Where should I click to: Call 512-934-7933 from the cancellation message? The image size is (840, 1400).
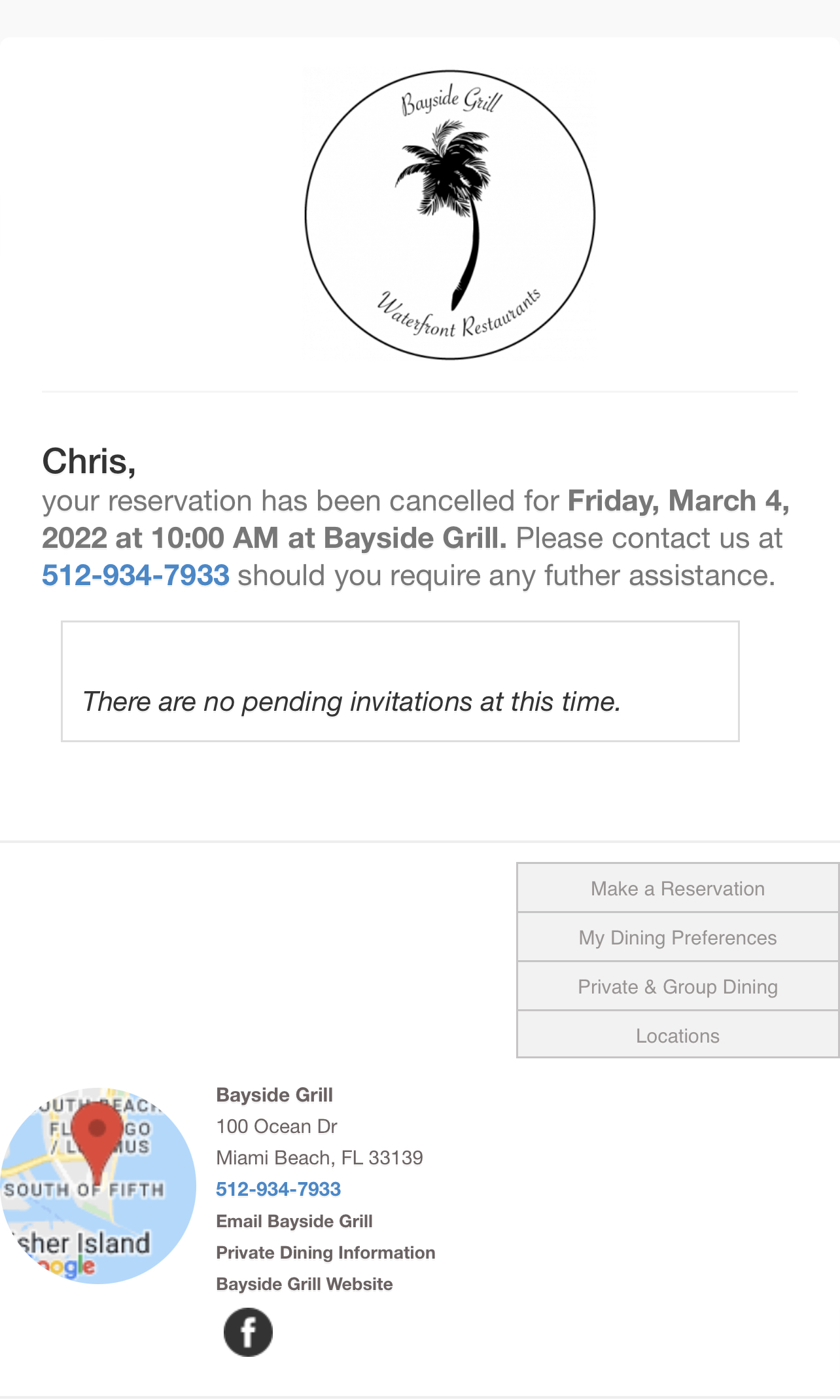coord(135,575)
